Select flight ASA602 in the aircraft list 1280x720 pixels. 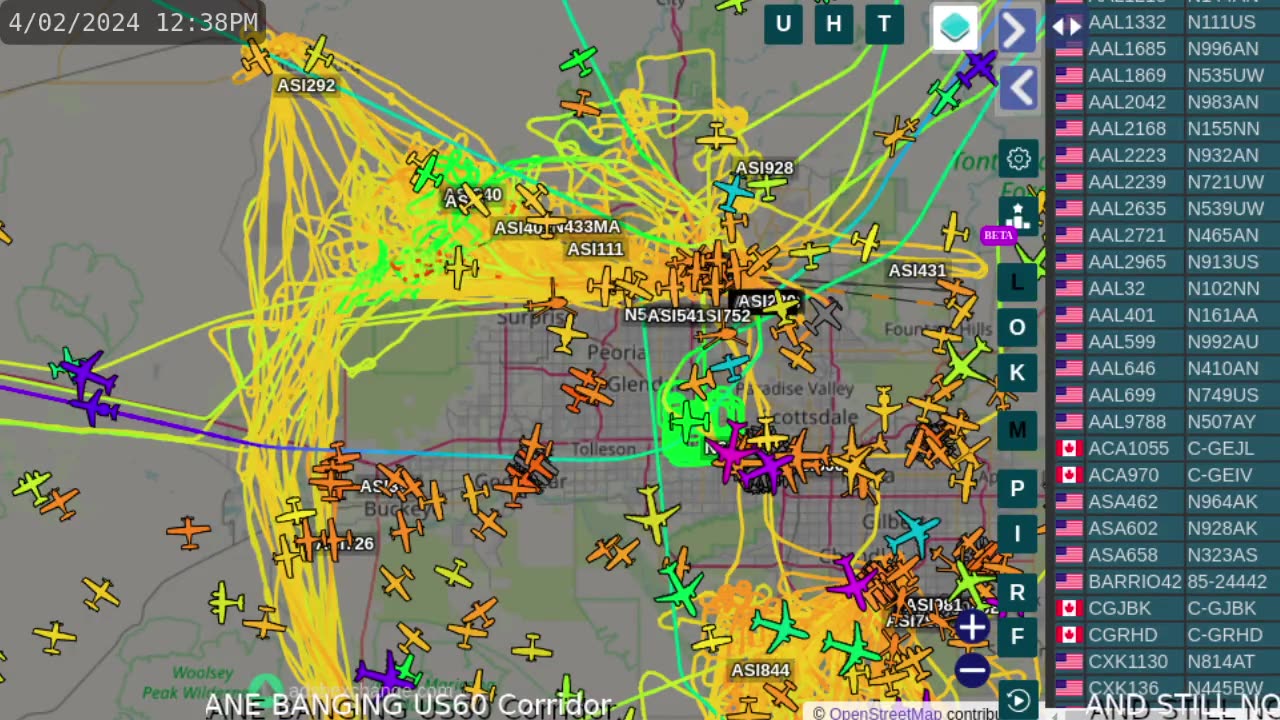[1123, 528]
